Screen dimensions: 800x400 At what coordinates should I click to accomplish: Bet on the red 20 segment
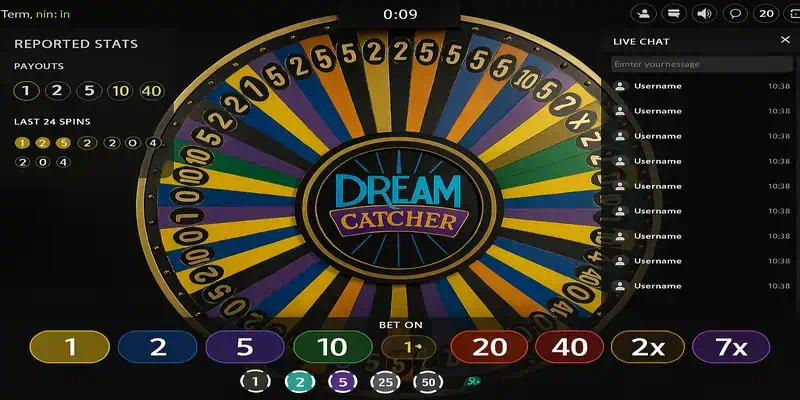tap(489, 347)
